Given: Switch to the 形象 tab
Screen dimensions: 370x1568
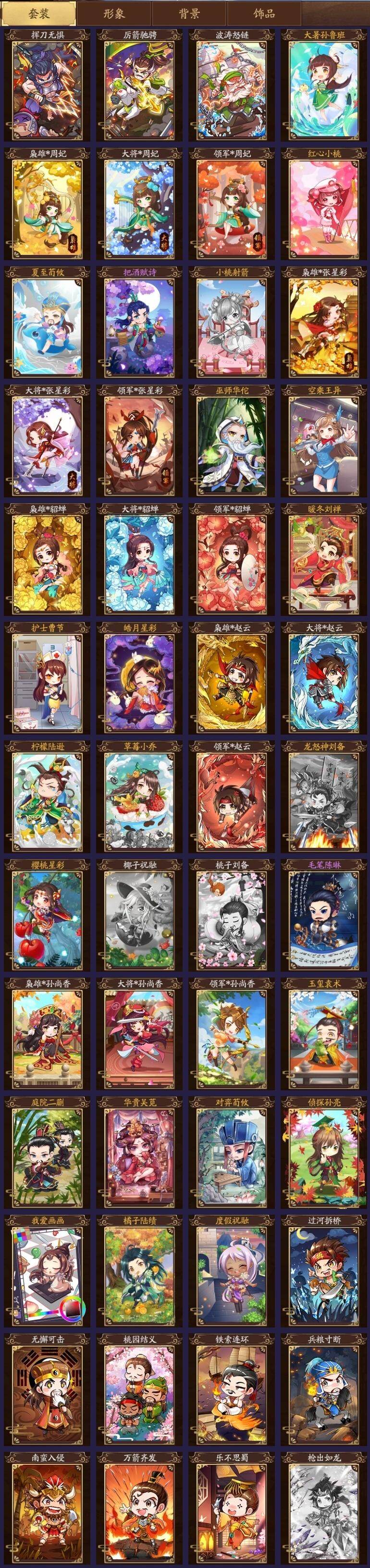Looking at the screenshot, I should pos(114,13).
